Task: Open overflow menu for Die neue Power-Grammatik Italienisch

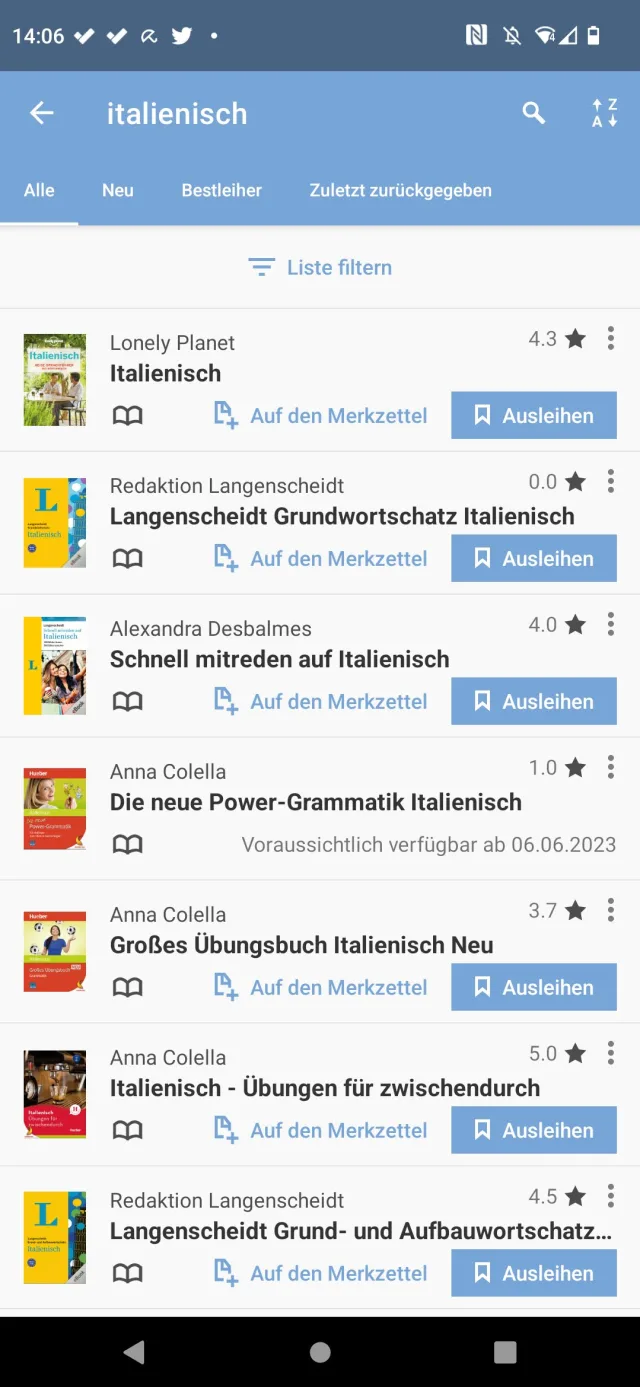Action: (x=610, y=768)
